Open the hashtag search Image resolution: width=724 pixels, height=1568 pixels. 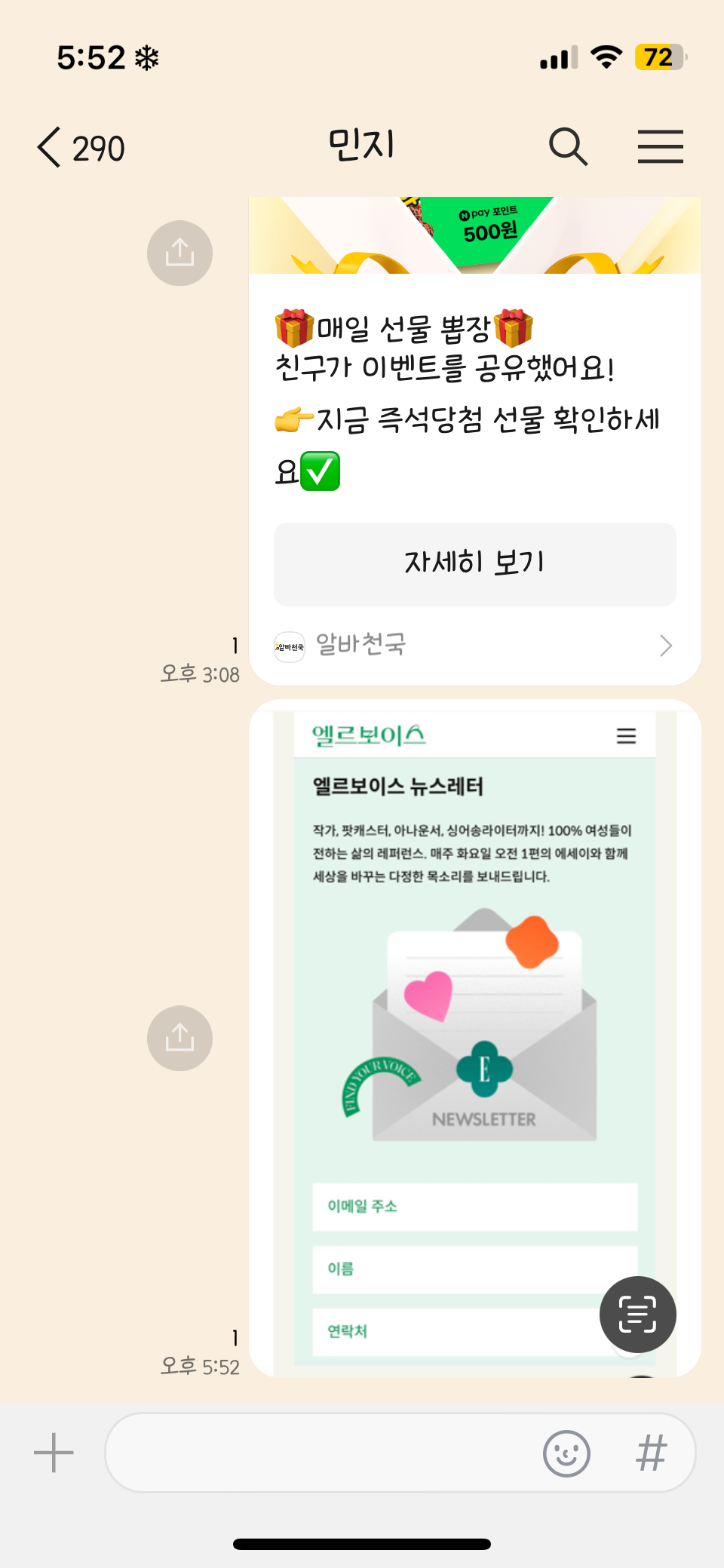click(x=652, y=1453)
